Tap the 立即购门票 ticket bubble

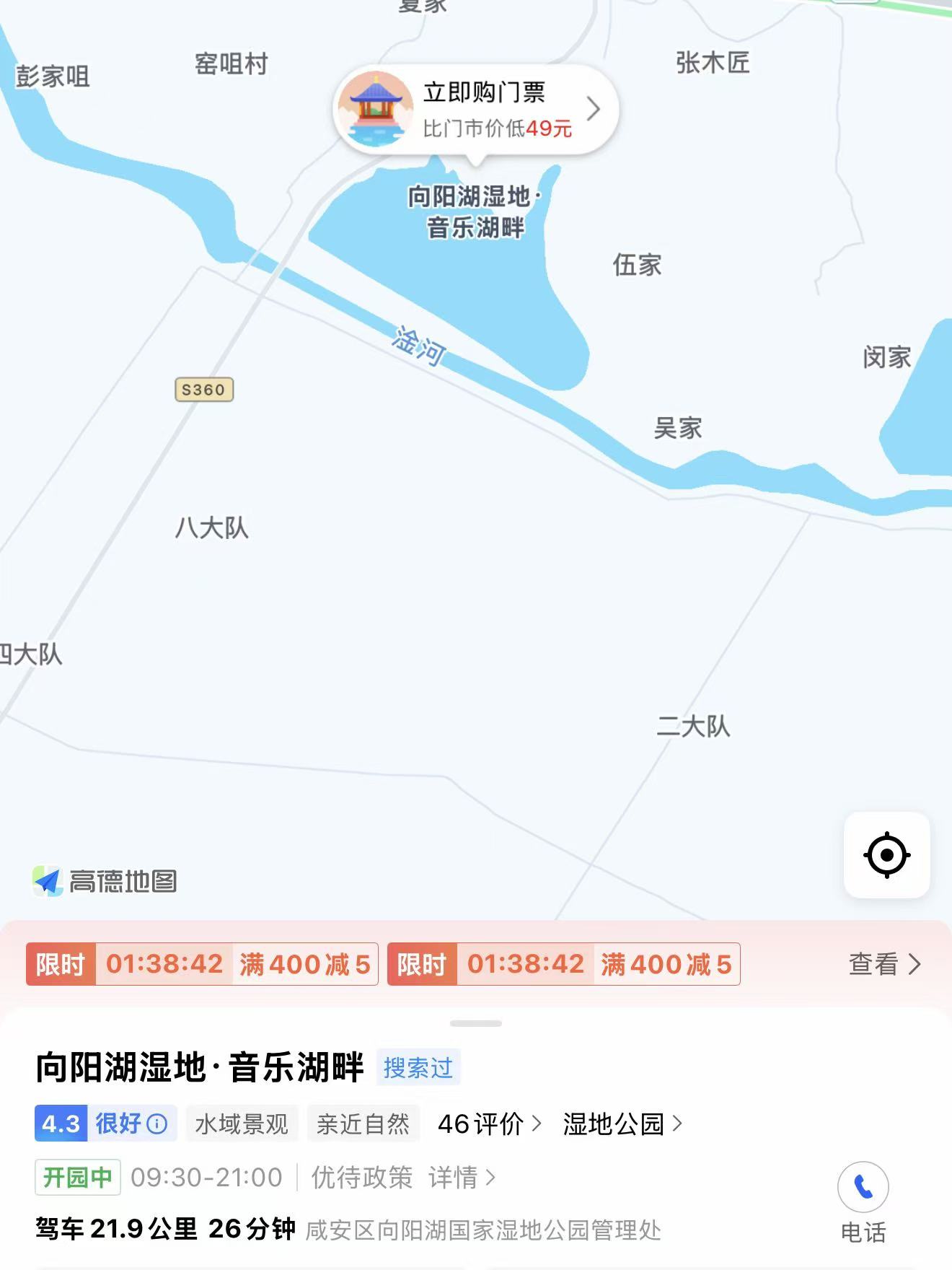(x=476, y=110)
